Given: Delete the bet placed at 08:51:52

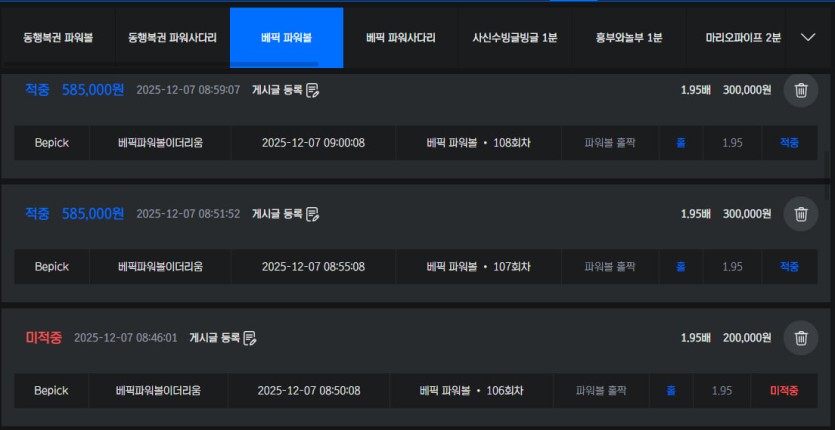Looking at the screenshot, I should coord(800,213).
